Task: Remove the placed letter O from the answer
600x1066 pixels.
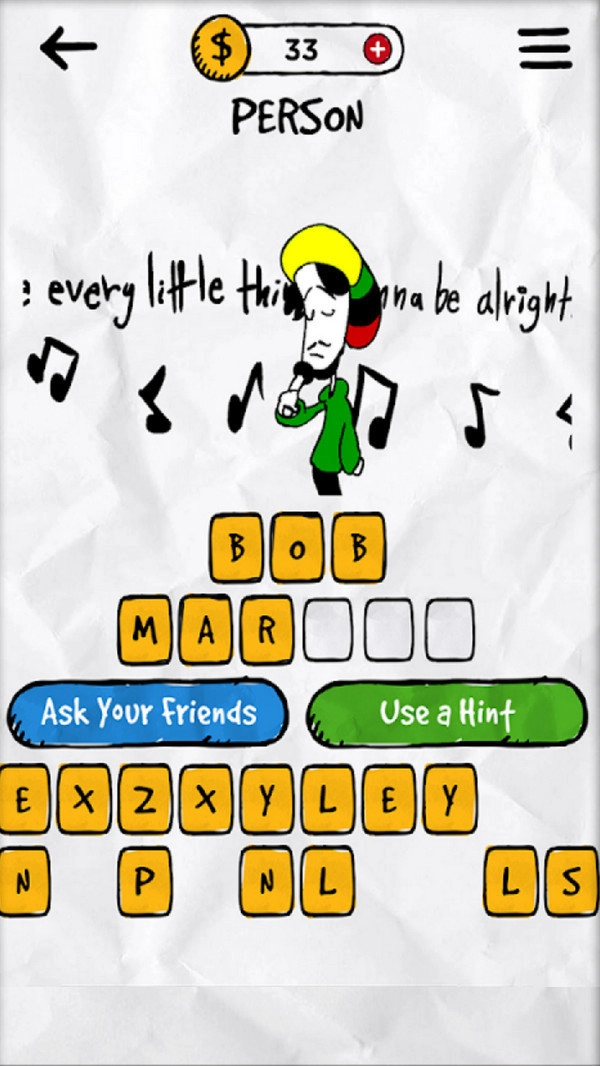Action: tap(297, 548)
